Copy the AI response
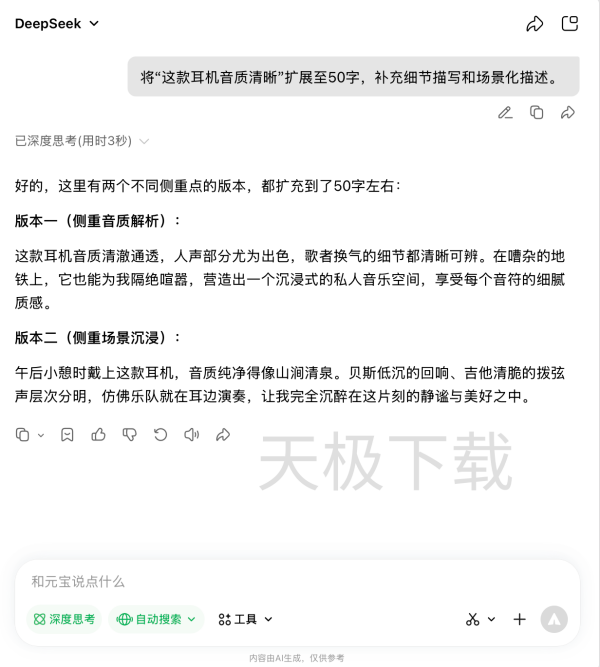The height and width of the screenshot is (667, 600). click(x=23, y=434)
